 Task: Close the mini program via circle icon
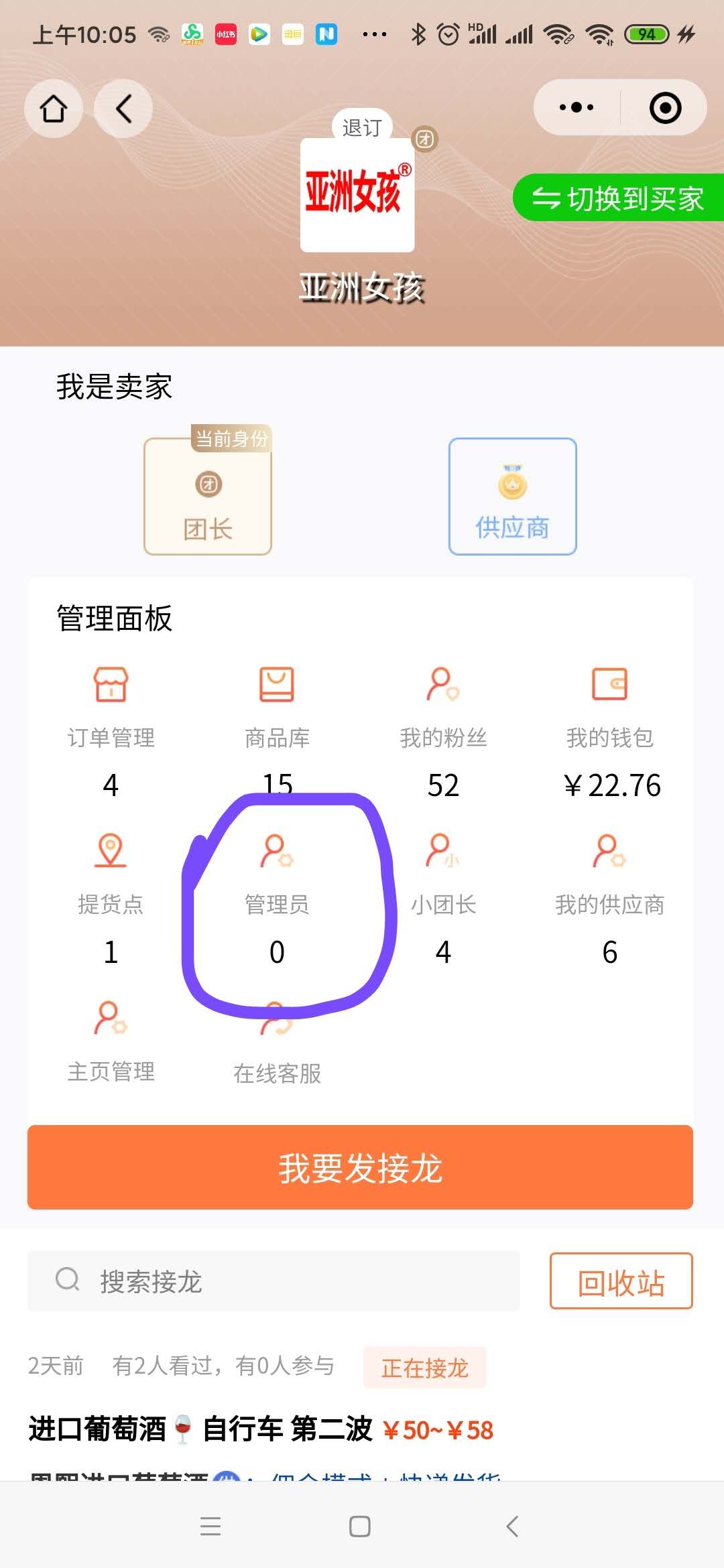tap(665, 108)
